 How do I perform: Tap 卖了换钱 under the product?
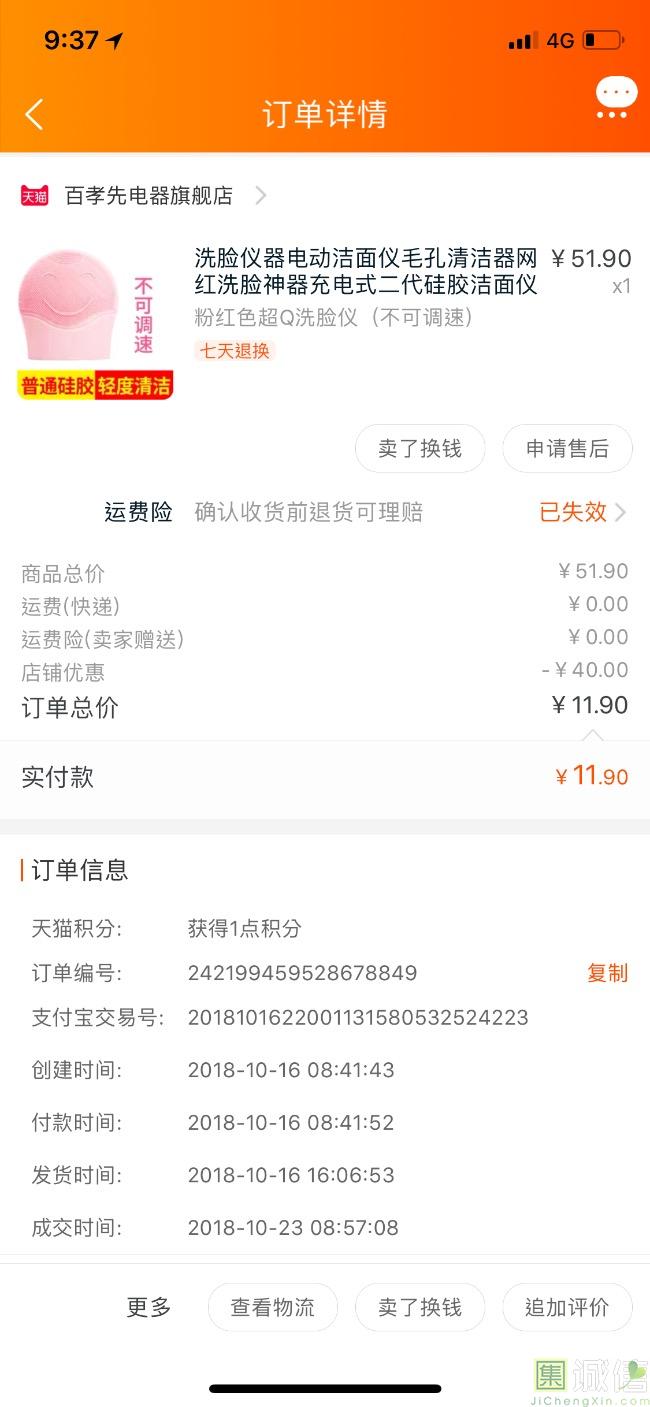click(x=420, y=449)
